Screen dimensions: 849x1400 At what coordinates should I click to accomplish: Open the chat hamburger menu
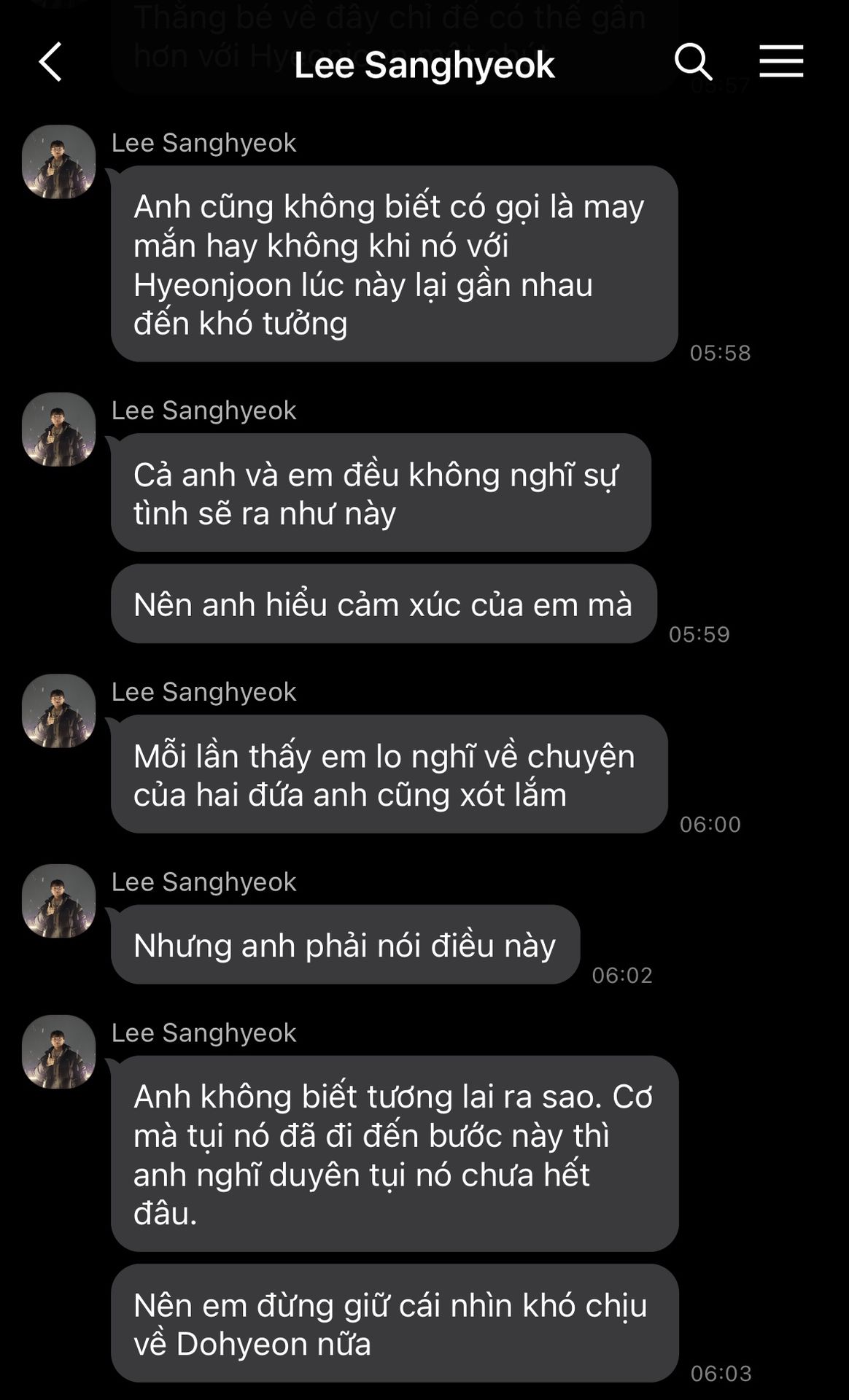[x=780, y=62]
